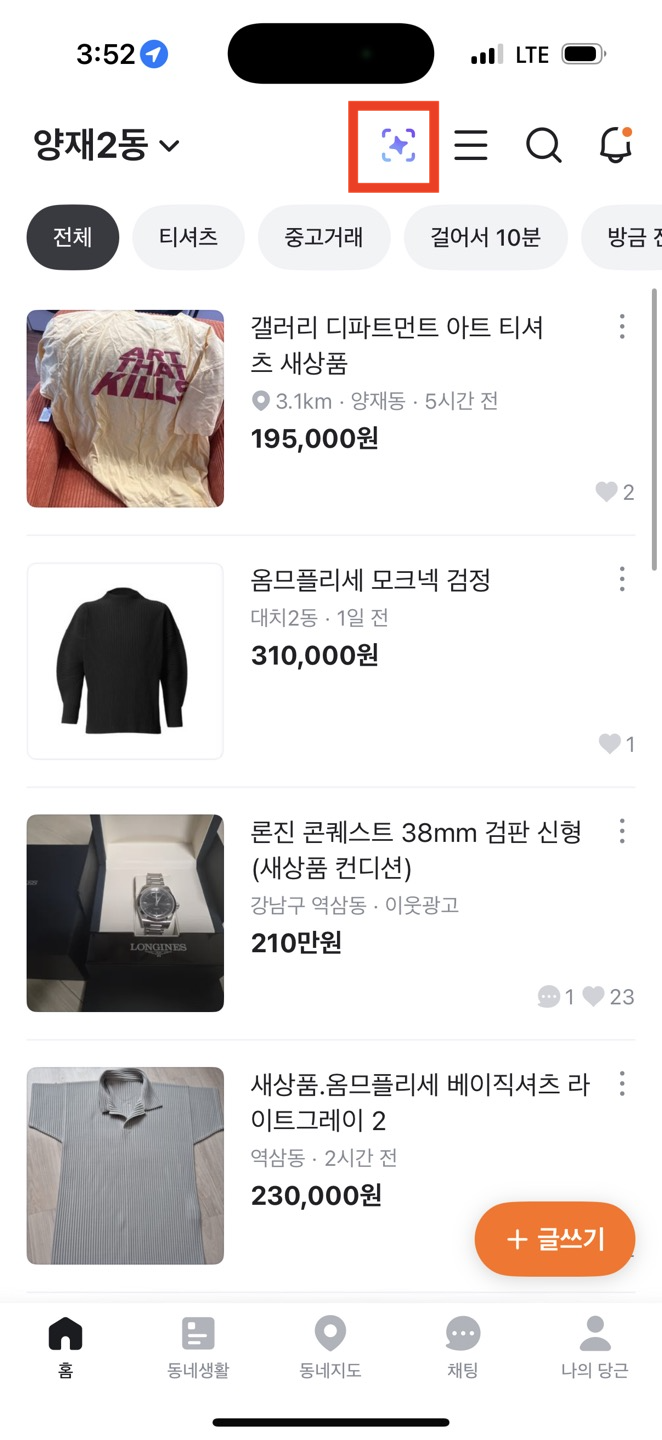Tap the 글쓰기 floating button
This screenshot has width=662, height=1440.
coord(555,1239)
